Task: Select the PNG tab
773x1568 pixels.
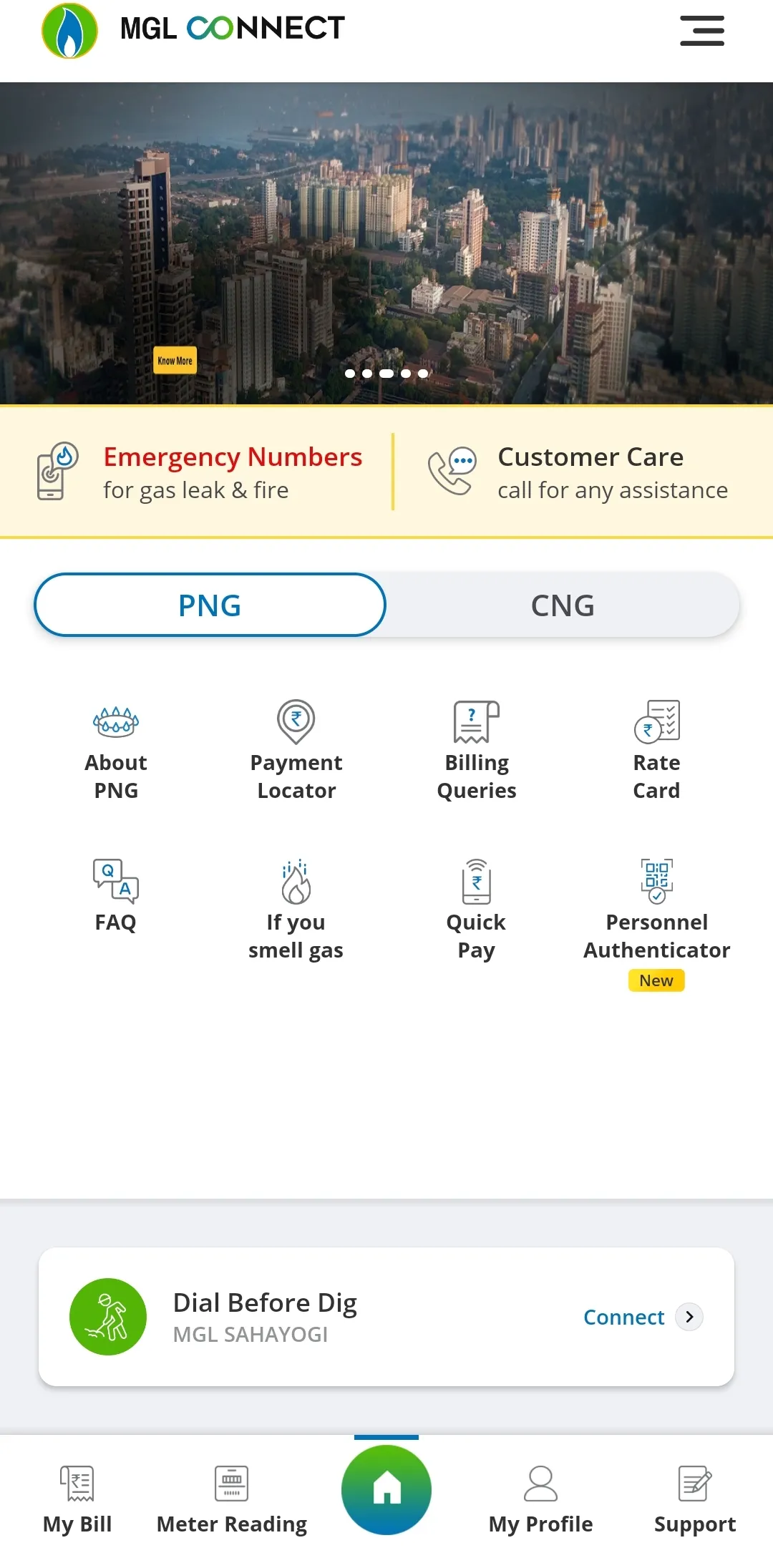Action: 210,605
